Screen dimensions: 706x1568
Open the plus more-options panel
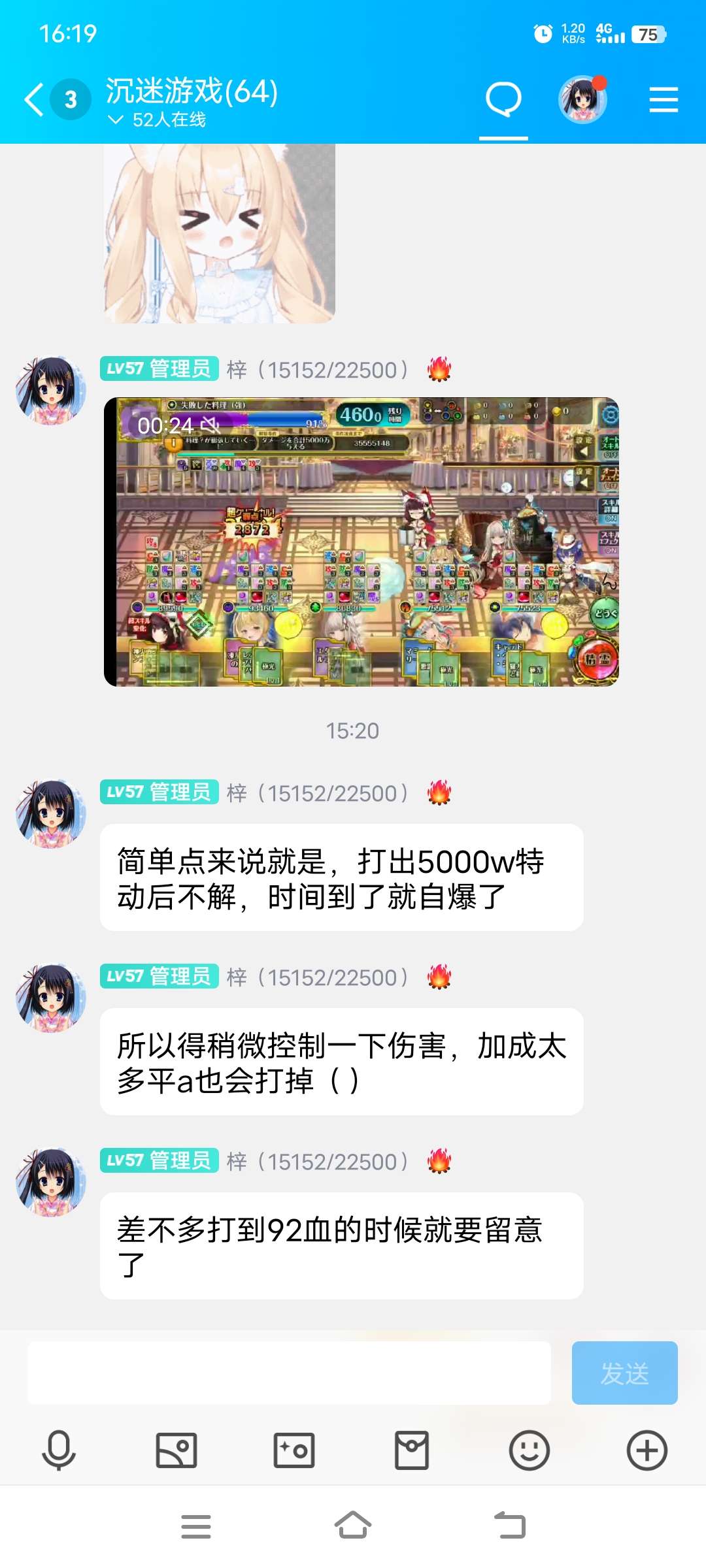(x=647, y=1450)
